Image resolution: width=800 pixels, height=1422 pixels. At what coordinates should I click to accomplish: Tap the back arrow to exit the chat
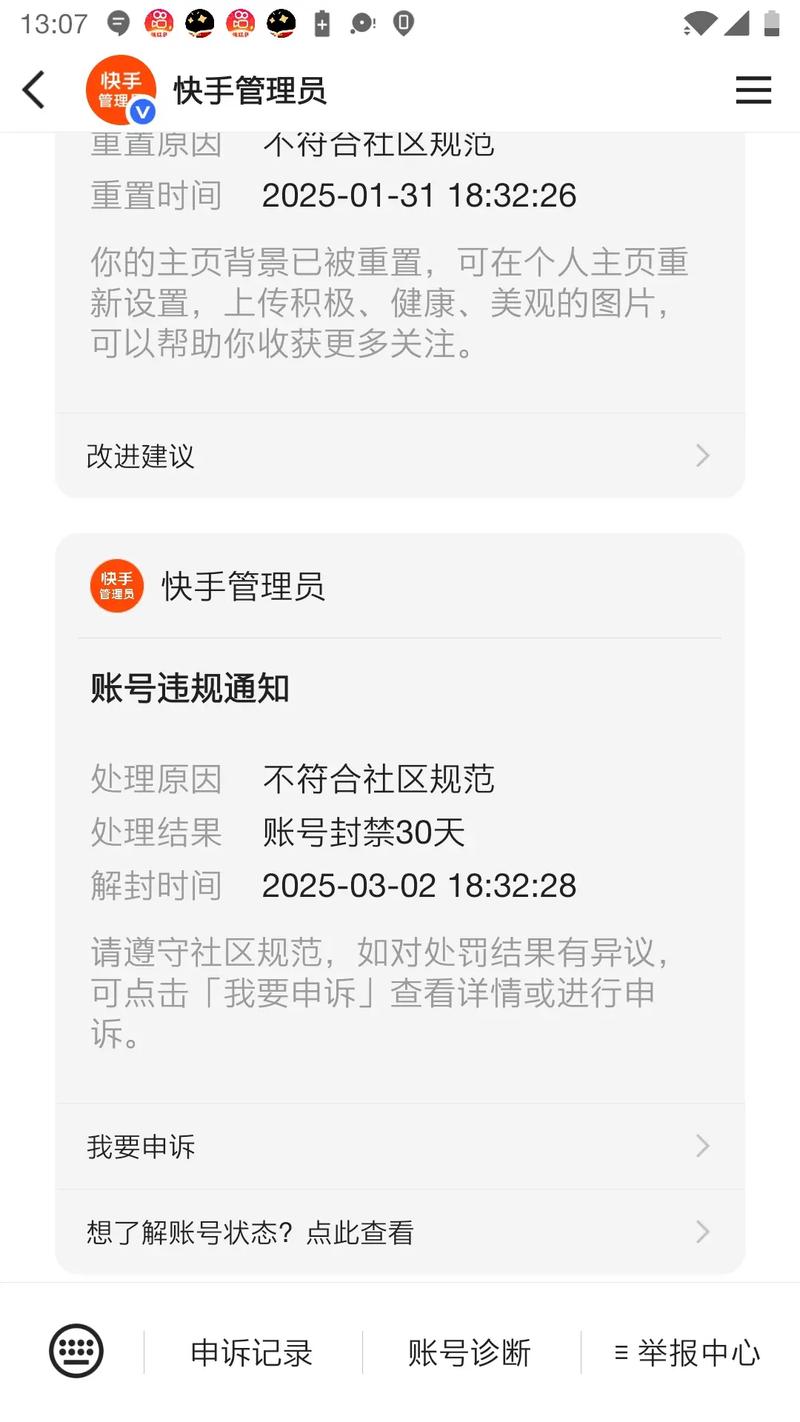click(x=33, y=89)
